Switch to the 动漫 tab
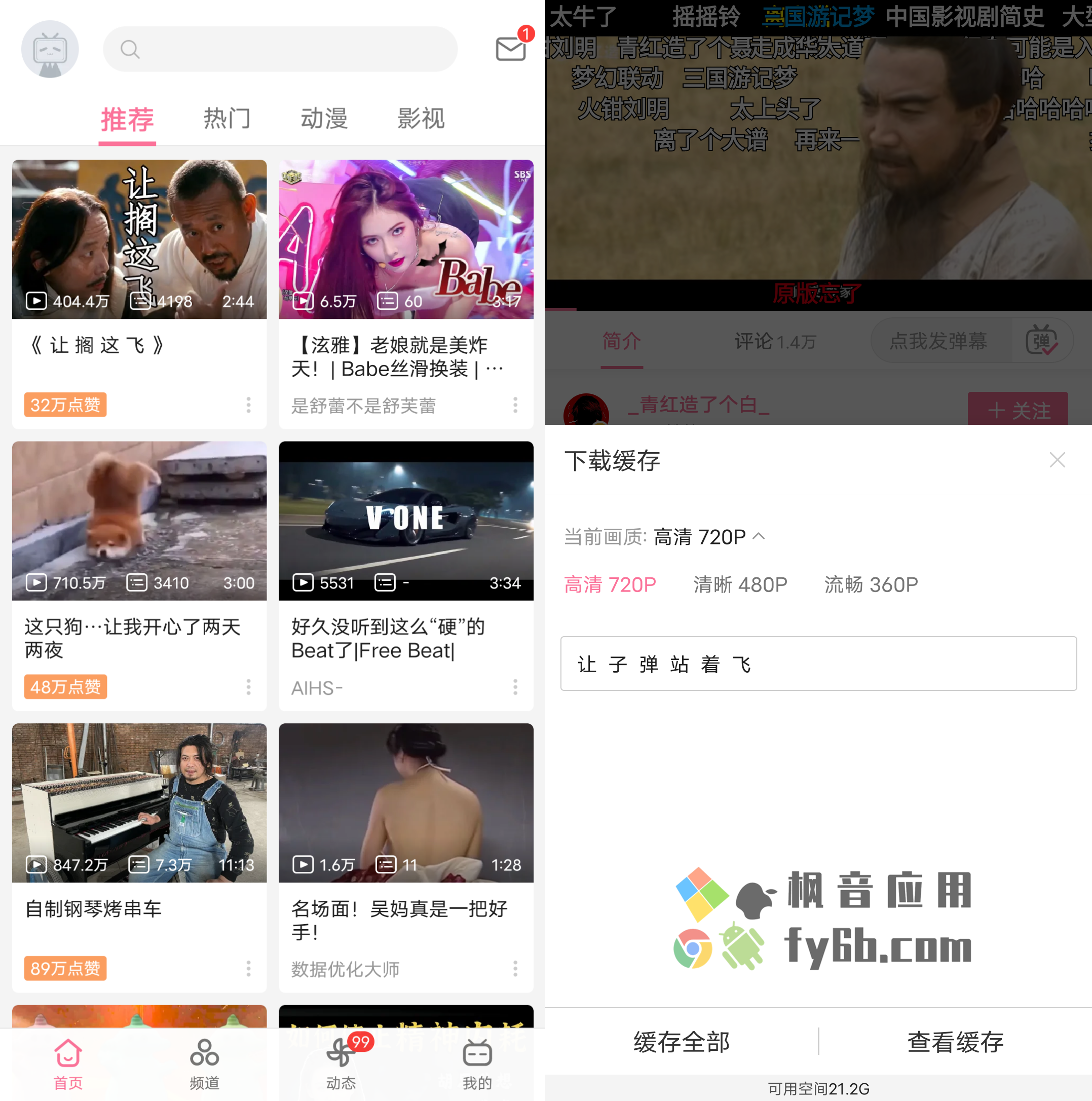Image resolution: width=1092 pixels, height=1101 pixels. 324,119
